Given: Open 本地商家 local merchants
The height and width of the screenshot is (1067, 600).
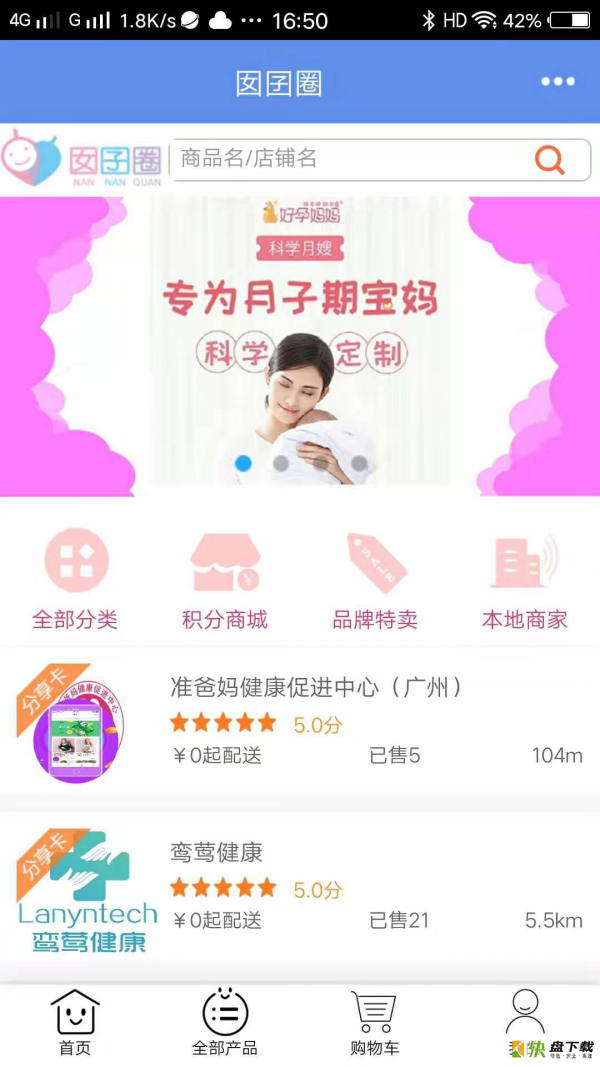Looking at the screenshot, I should pos(525,580).
